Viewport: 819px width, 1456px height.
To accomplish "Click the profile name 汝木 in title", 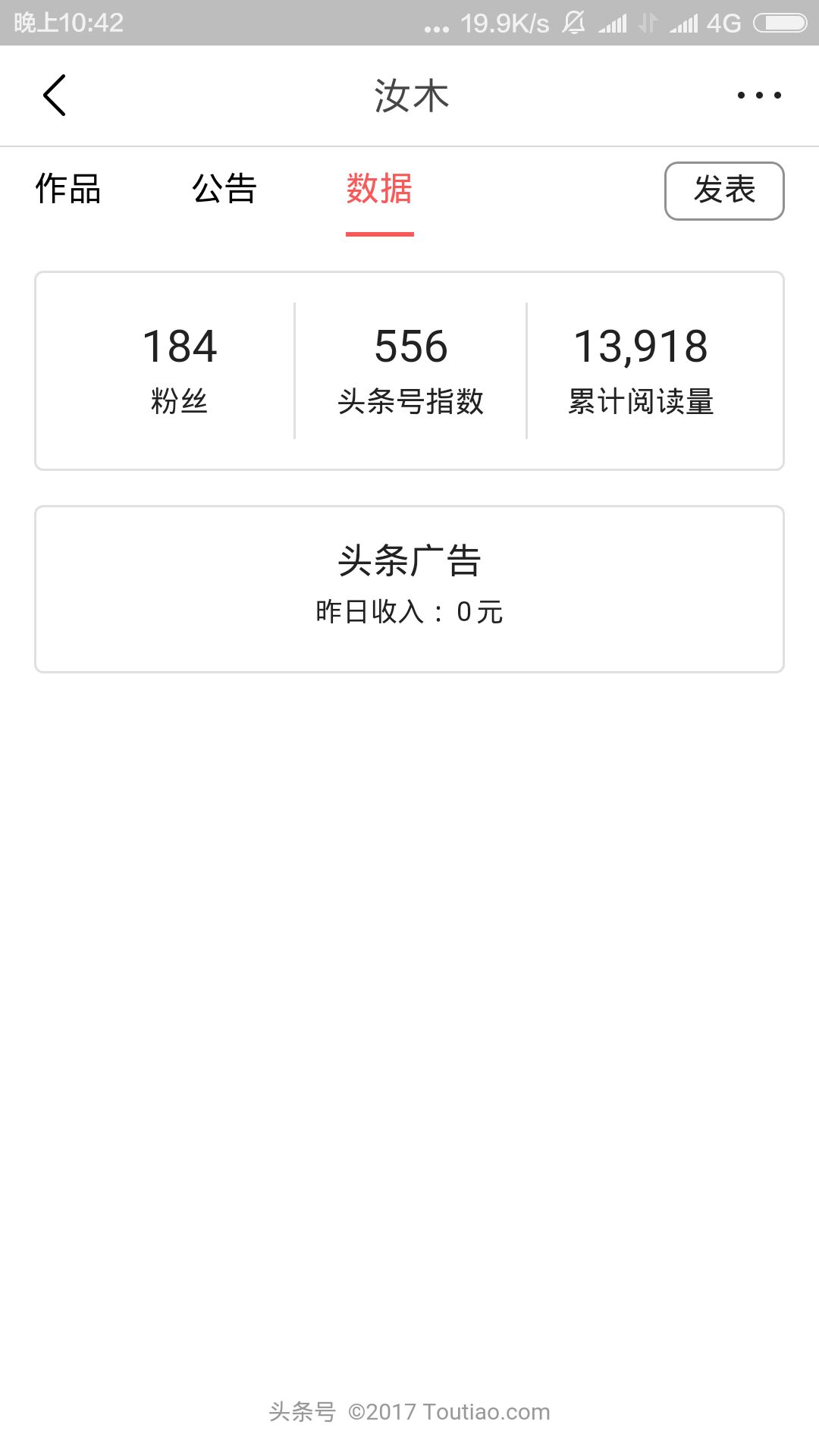I will [409, 96].
